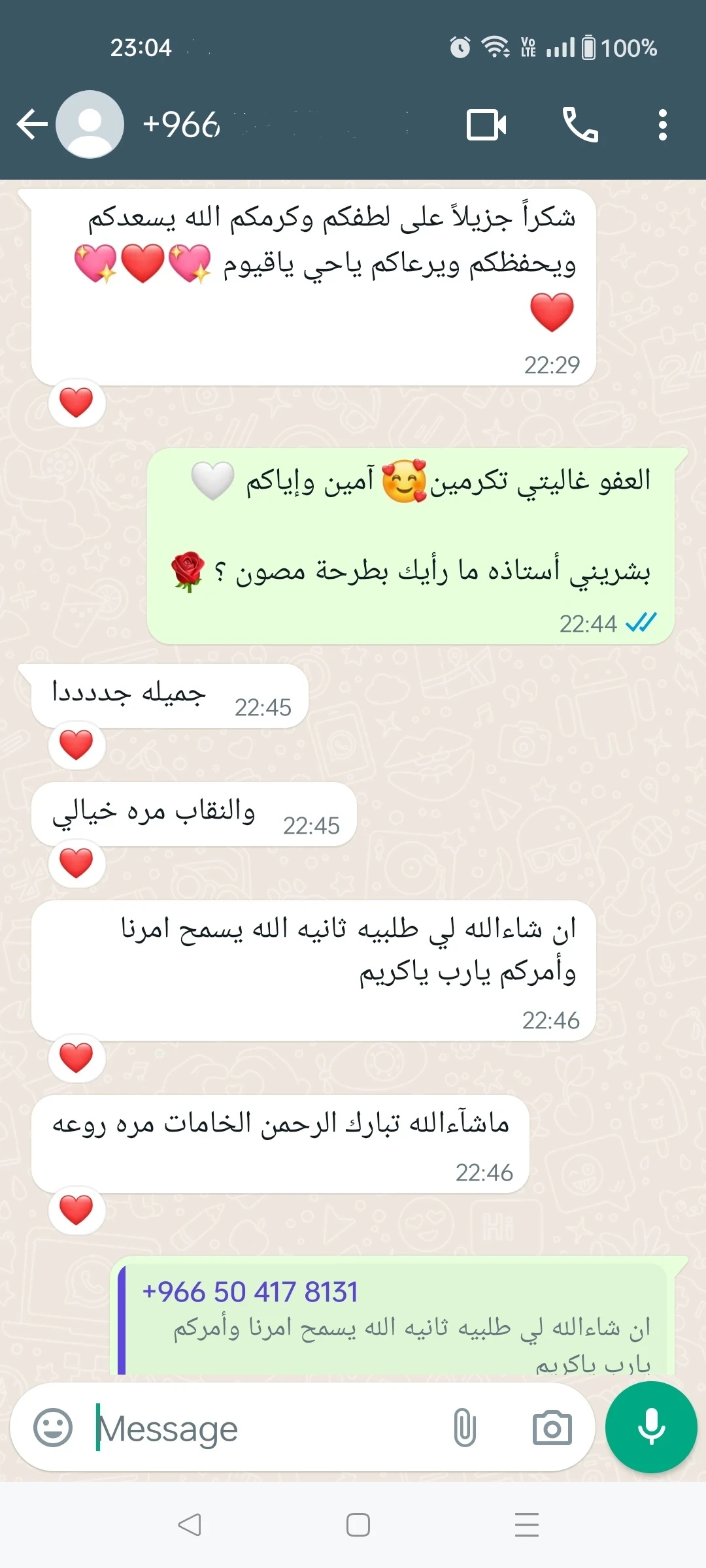
Task: View heart reaction on the 22:29 message
Action: point(76,402)
